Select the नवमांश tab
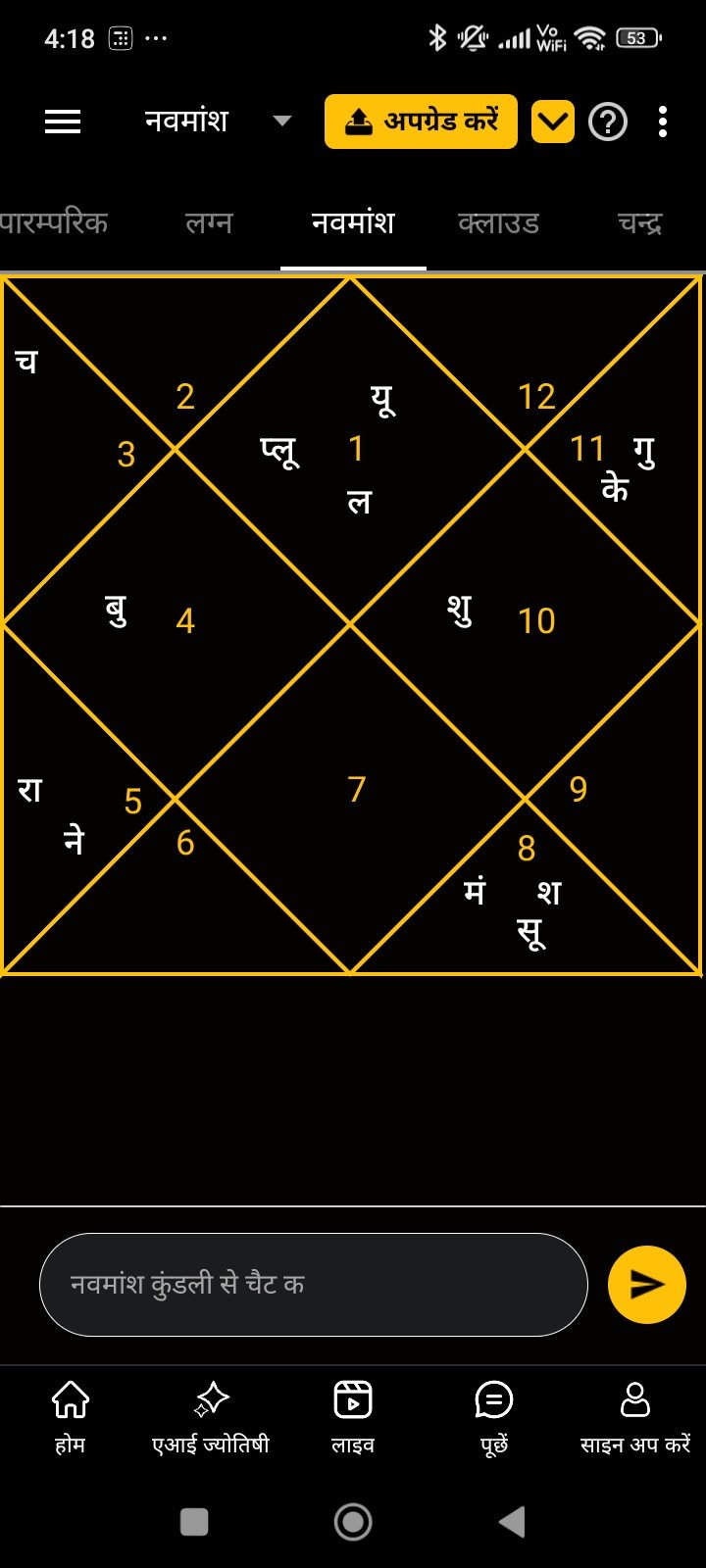Screen dimensions: 706x1568 point(353,223)
